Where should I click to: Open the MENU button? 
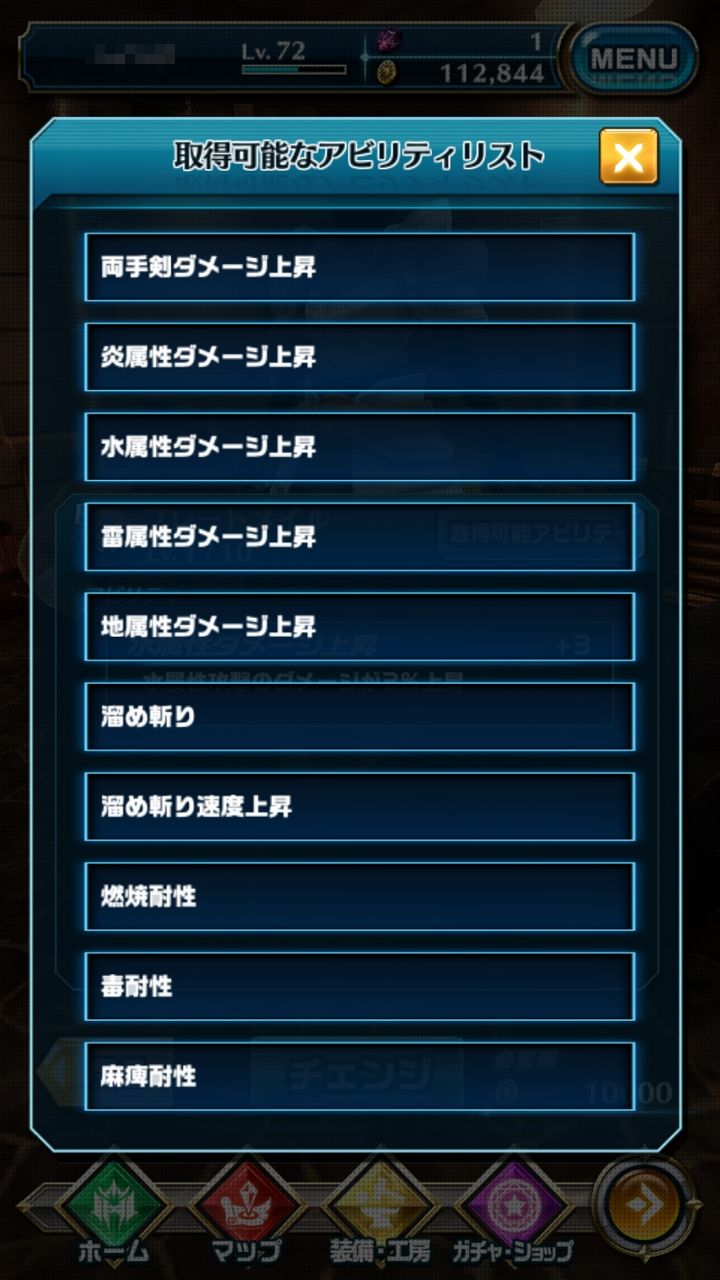[633, 58]
